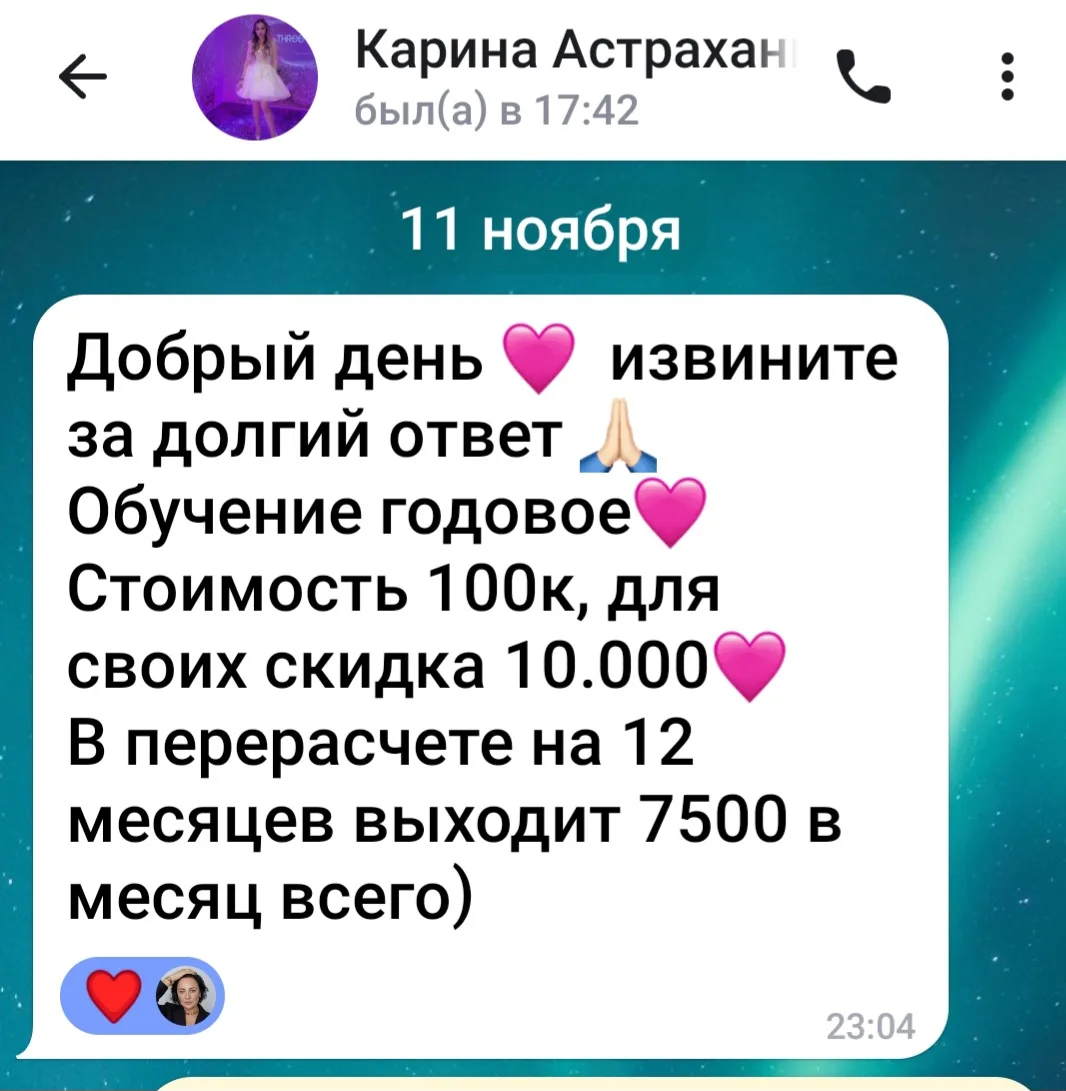The height and width of the screenshot is (1091, 1066).
Task: Open the three-dot overflow menu
Action: tap(1007, 77)
